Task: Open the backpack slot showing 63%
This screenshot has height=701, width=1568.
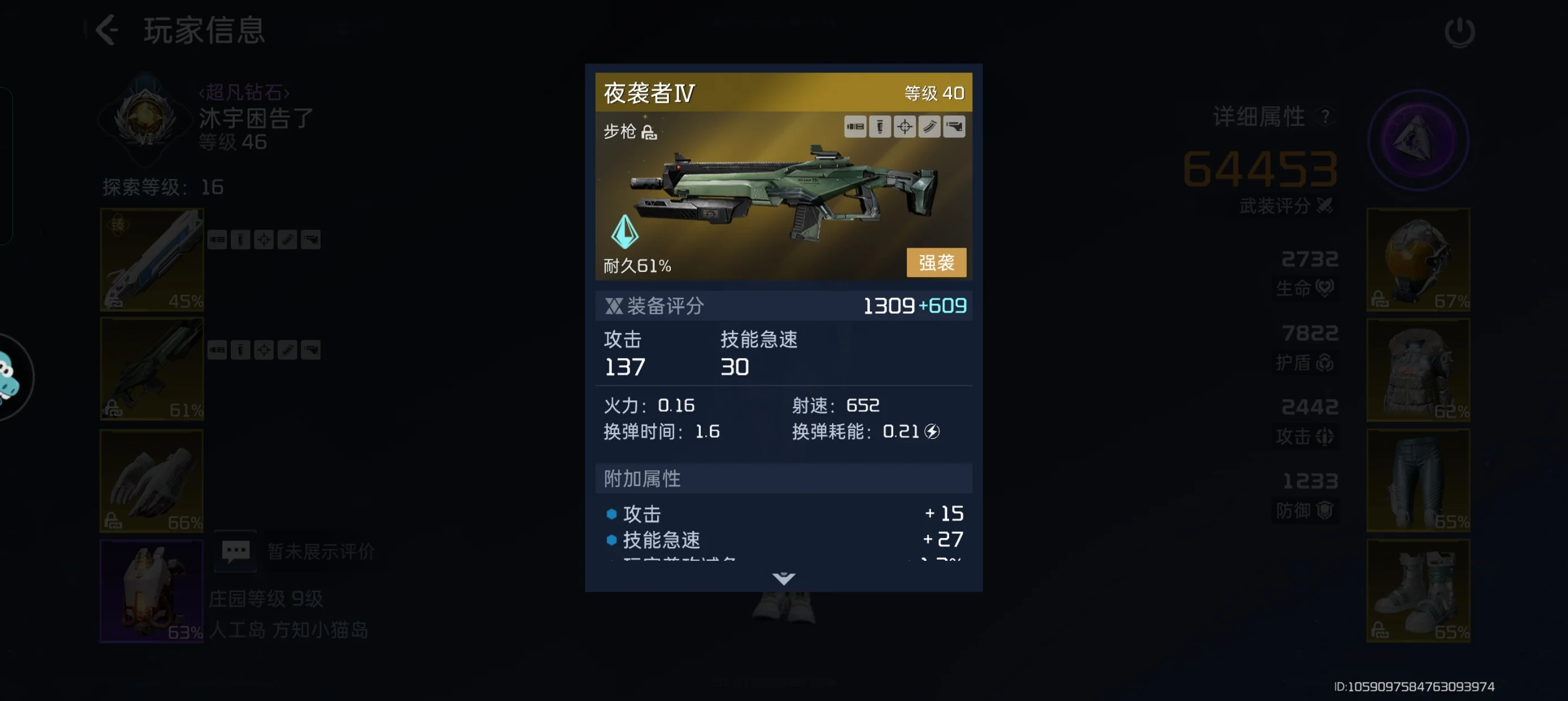Action: pos(152,591)
